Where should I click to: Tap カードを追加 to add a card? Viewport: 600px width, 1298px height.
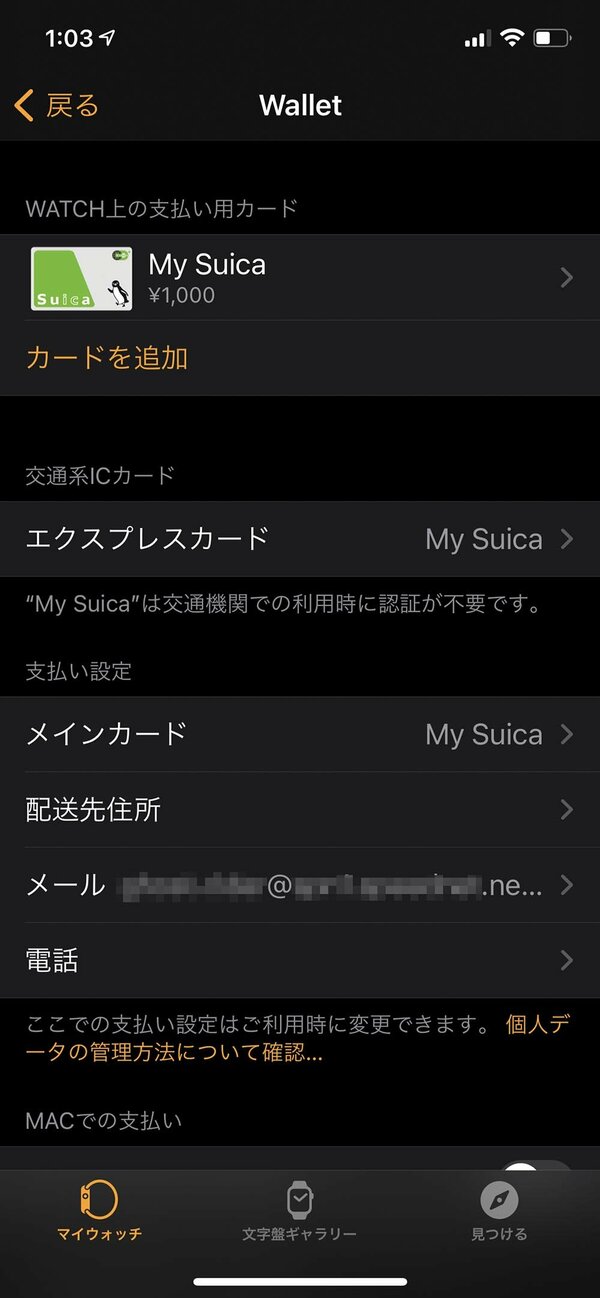107,358
